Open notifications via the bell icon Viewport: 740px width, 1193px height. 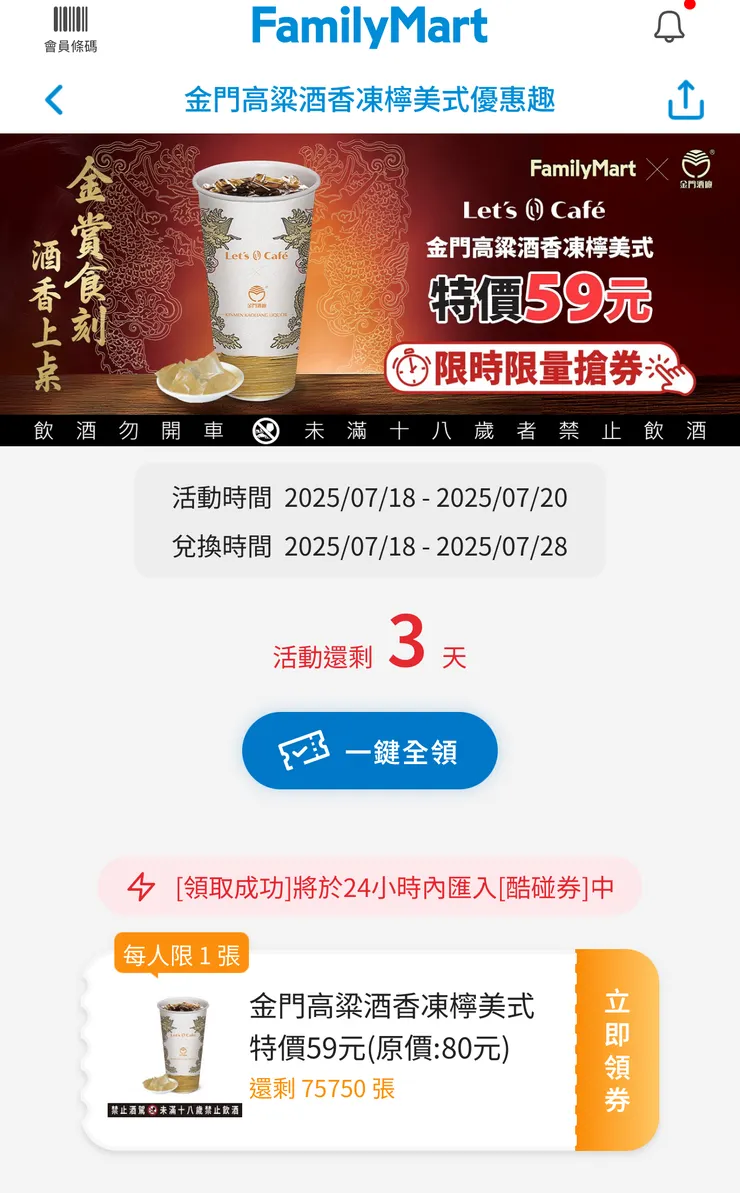[668, 27]
